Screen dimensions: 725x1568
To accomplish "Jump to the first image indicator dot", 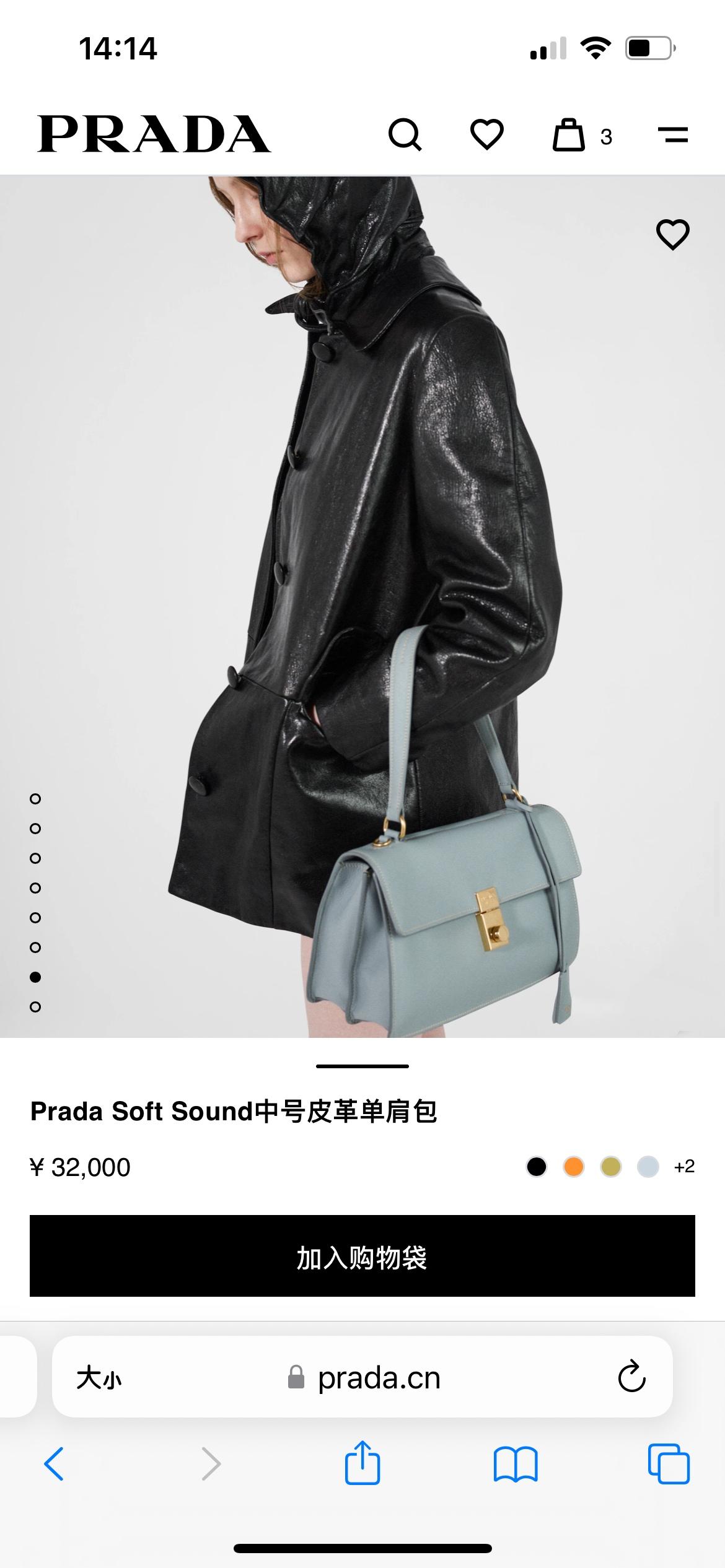I will [35, 799].
